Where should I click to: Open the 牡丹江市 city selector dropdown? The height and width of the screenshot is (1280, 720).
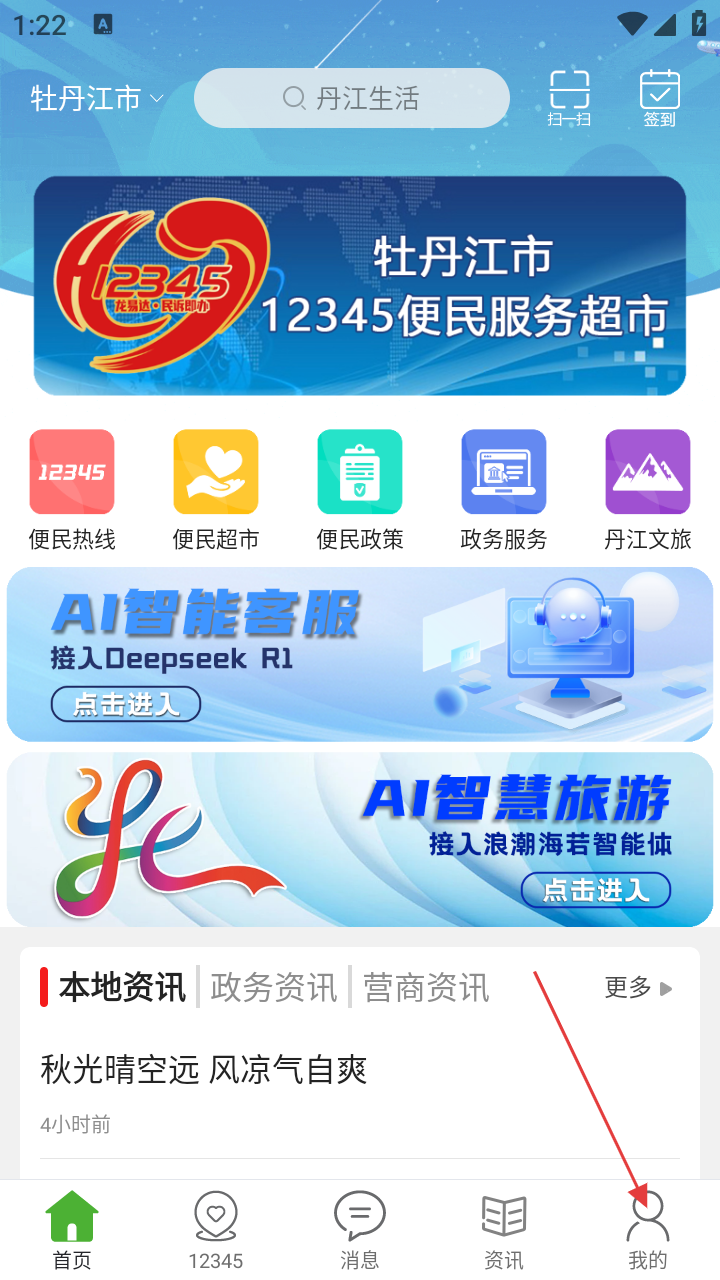tap(97, 99)
